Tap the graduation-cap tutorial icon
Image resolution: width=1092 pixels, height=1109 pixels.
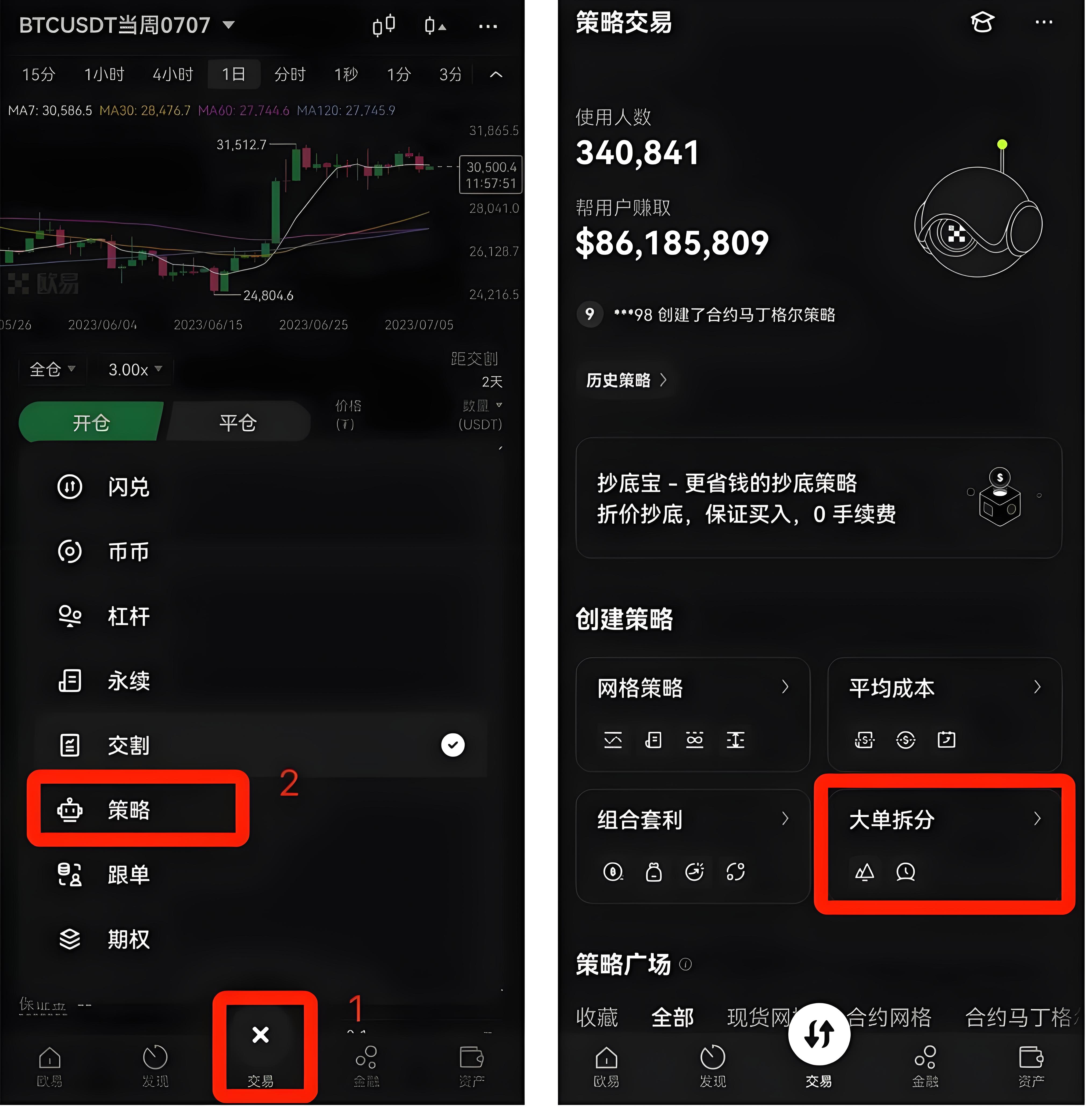click(982, 23)
